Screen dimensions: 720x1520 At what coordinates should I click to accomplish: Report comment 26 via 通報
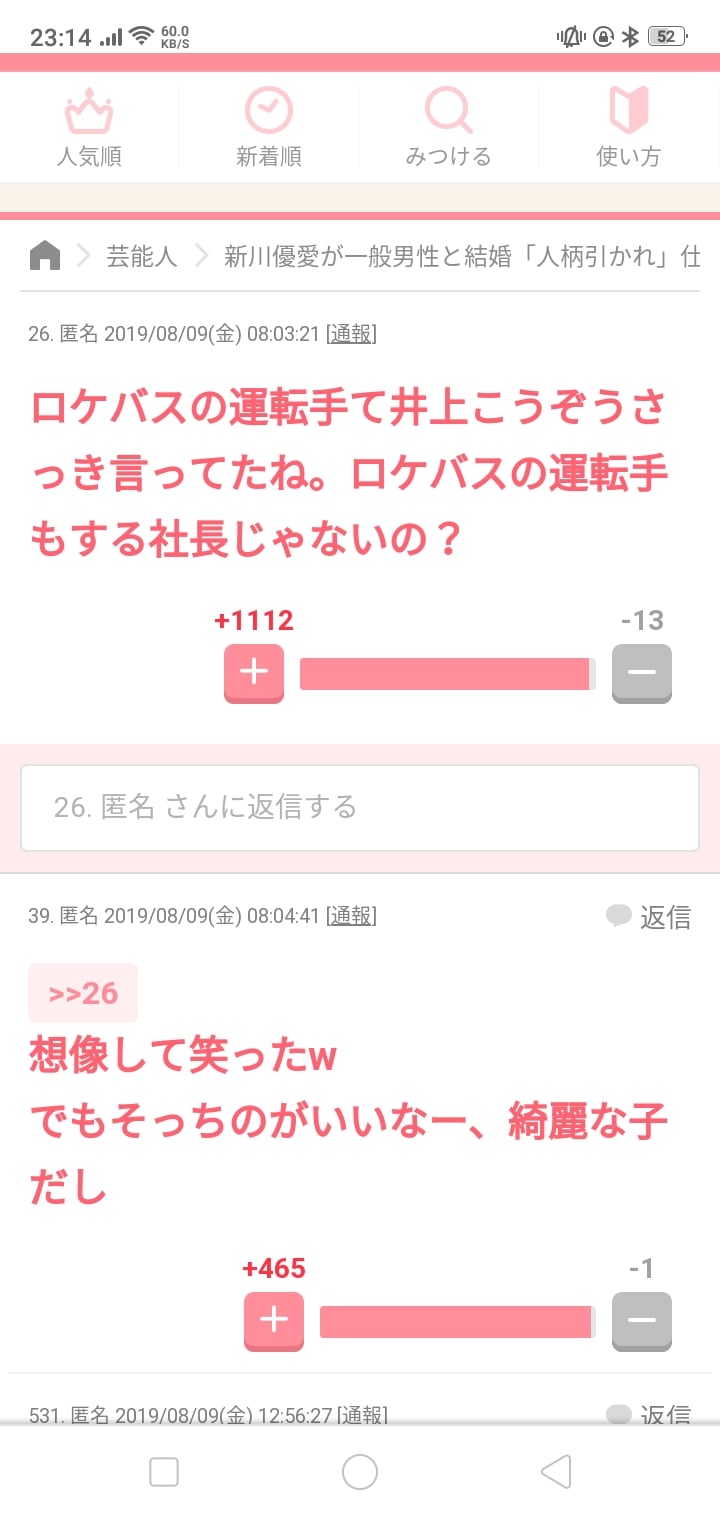coord(351,334)
